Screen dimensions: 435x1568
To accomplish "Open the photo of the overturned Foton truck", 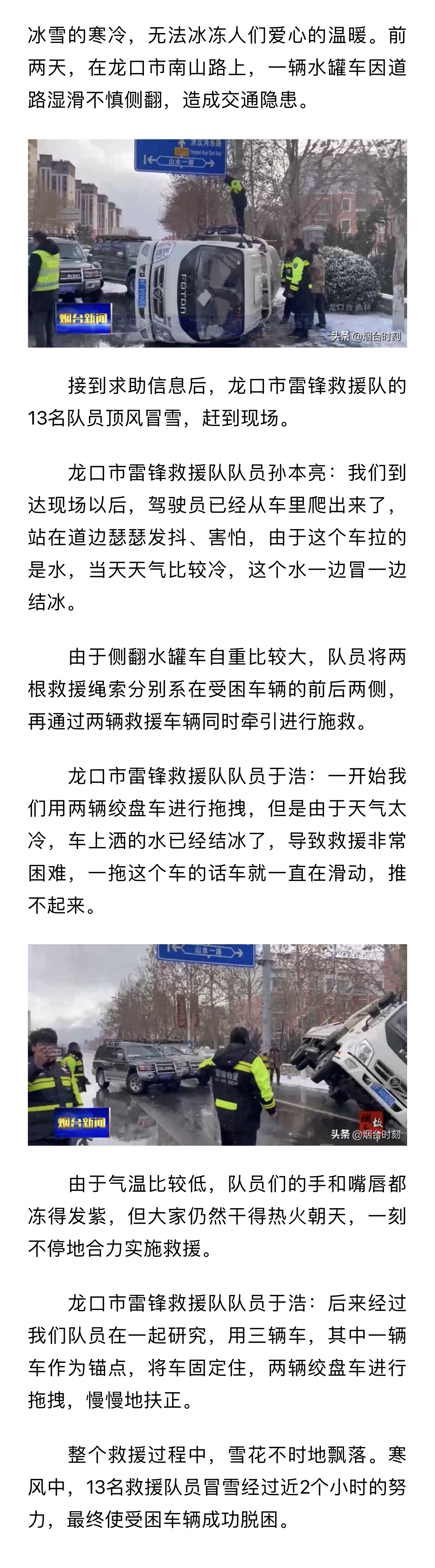I will (217, 243).
